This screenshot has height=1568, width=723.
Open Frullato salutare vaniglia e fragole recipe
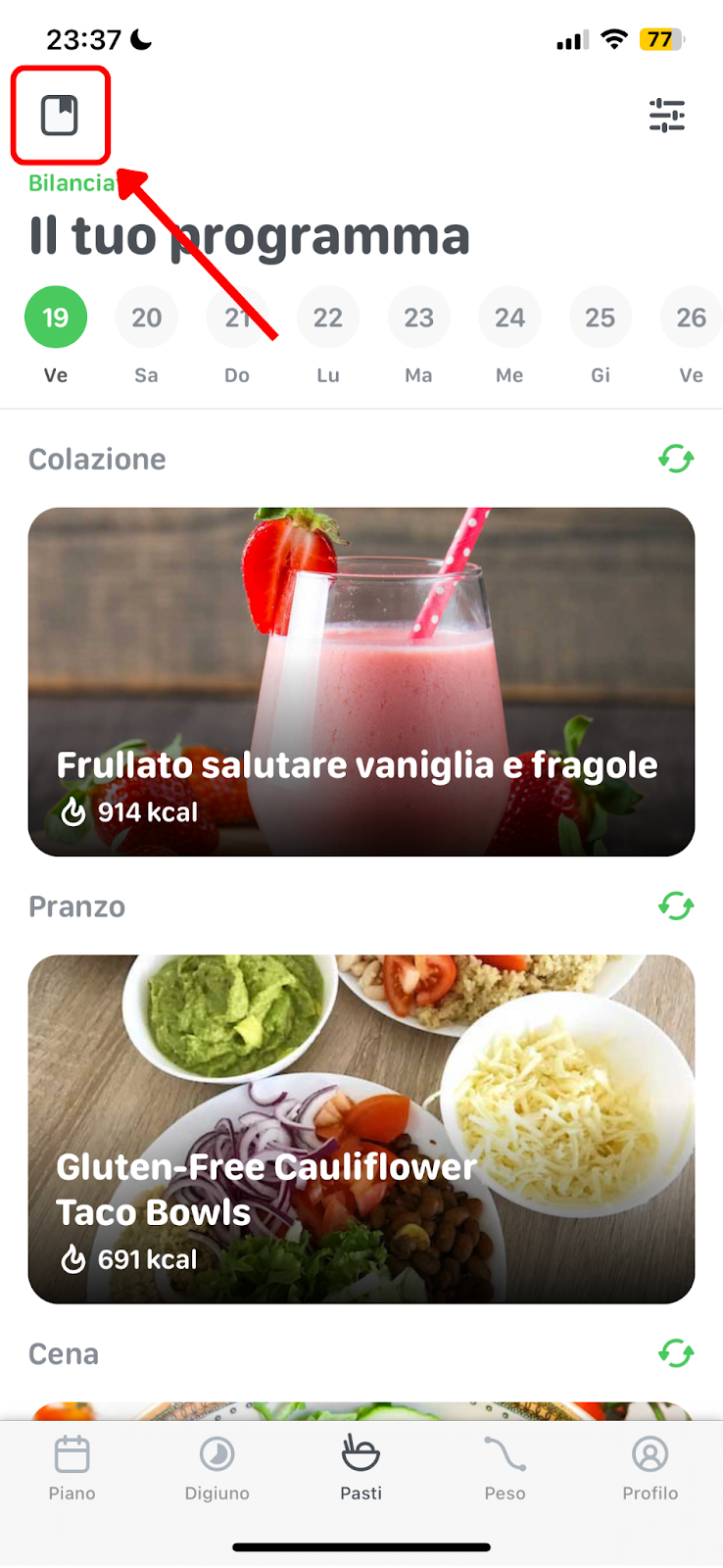coord(361,682)
